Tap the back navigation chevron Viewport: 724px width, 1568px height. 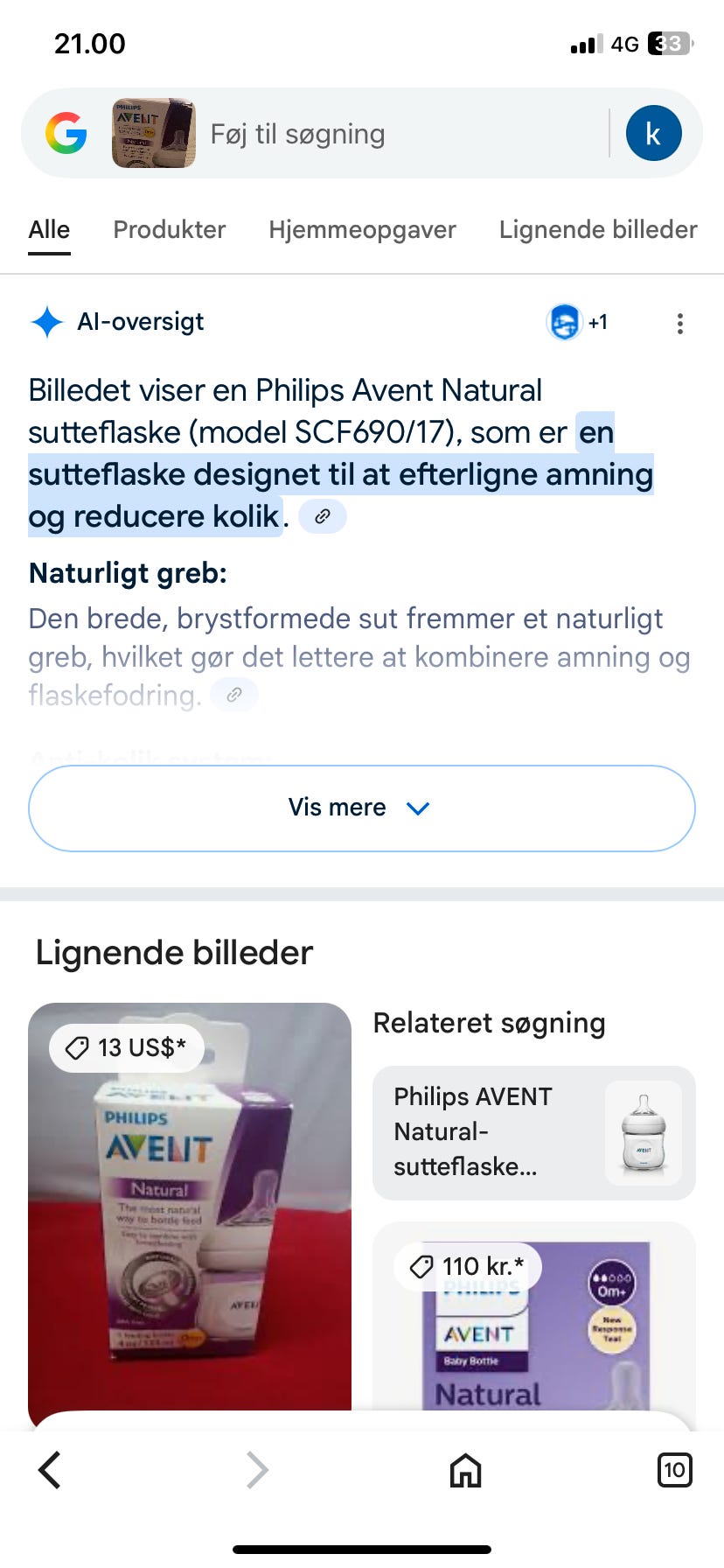(49, 1470)
